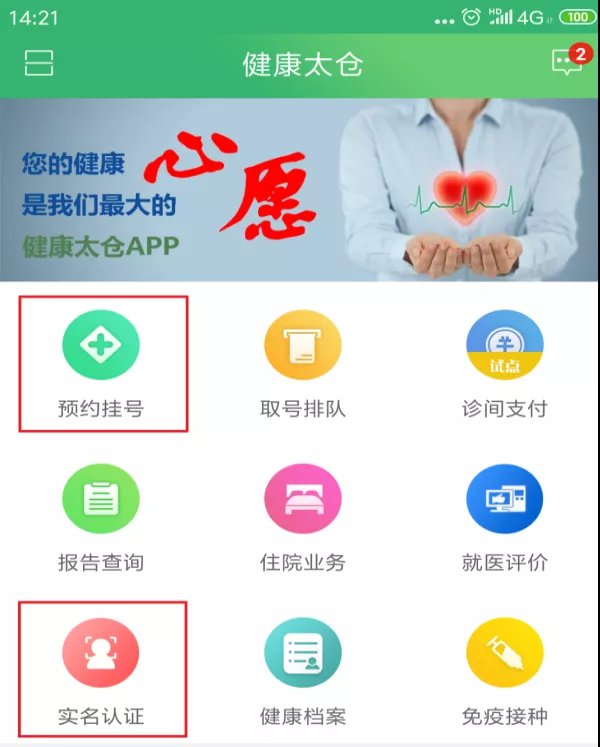Tap the 健康太仓APP banner

pos(300,189)
